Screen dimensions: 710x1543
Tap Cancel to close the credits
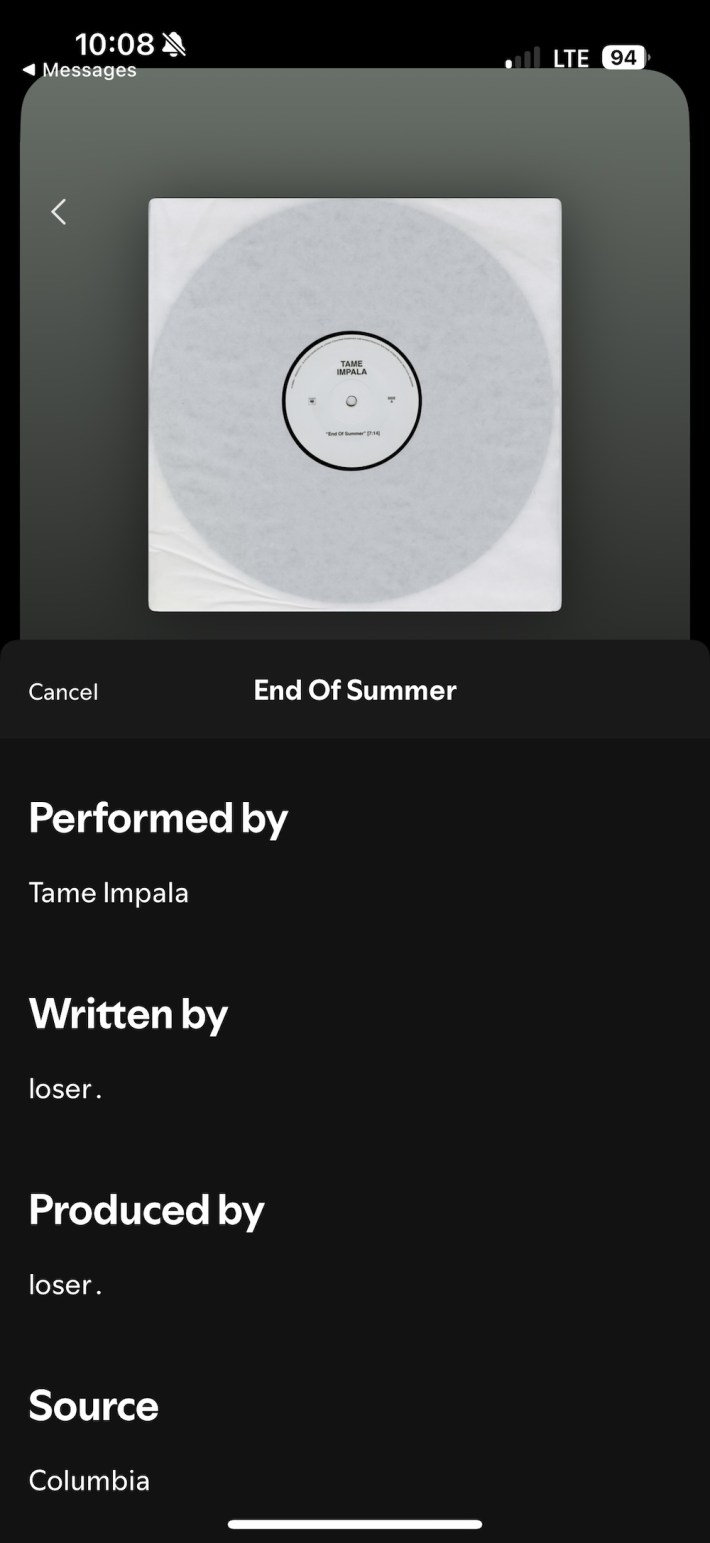point(63,692)
